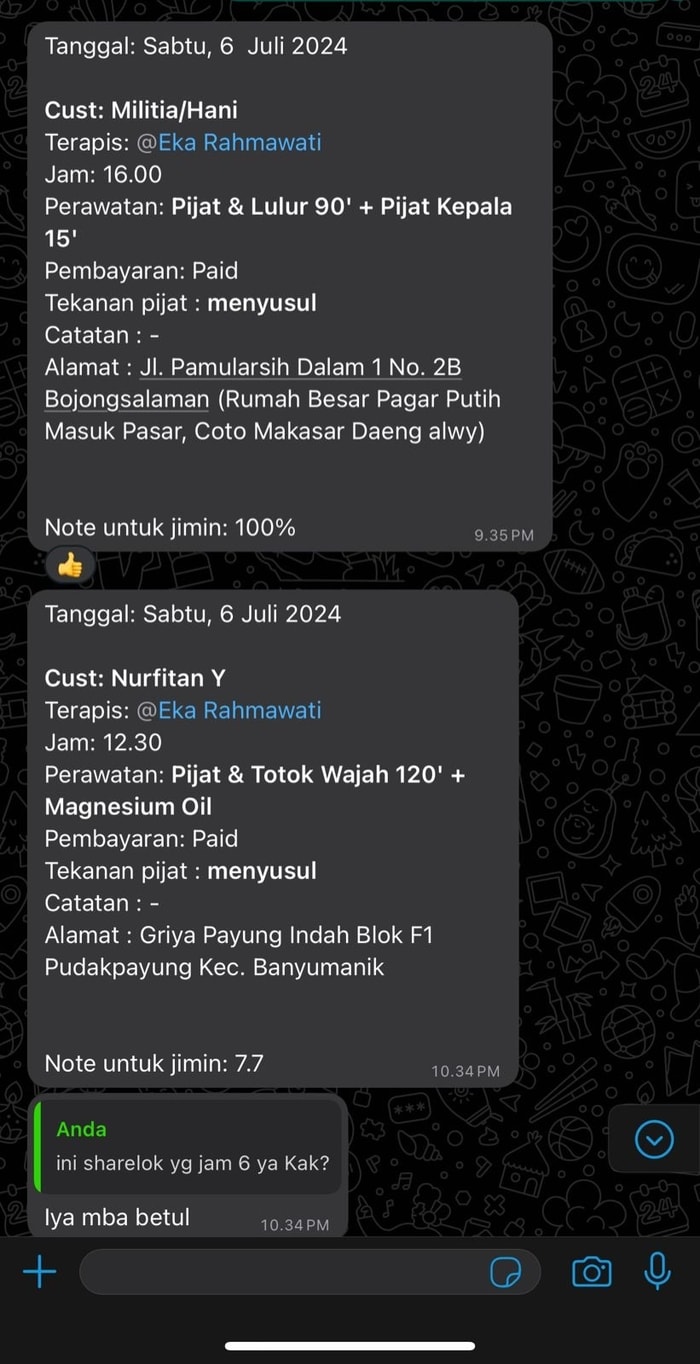Tap the microphone to record a voice message
Viewport: 700px width, 1364px height.
tap(657, 1271)
